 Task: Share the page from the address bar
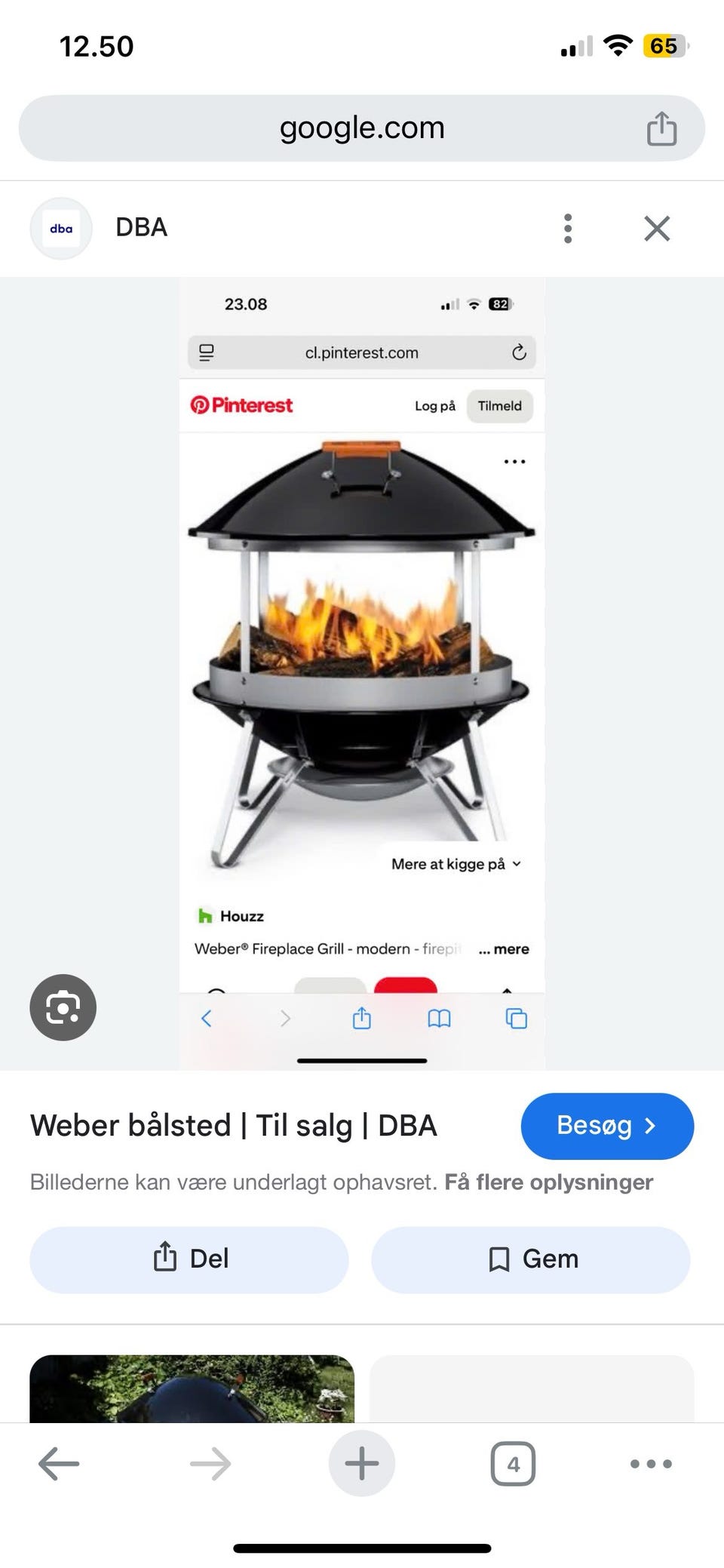pyautogui.click(x=661, y=128)
